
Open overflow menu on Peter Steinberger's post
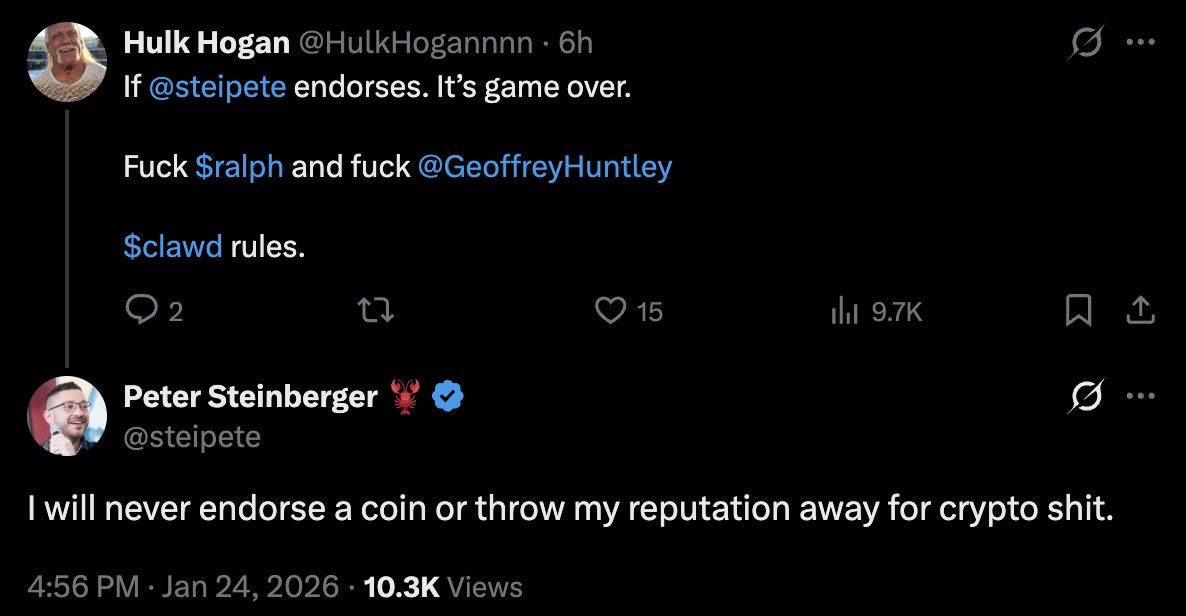click(1140, 397)
